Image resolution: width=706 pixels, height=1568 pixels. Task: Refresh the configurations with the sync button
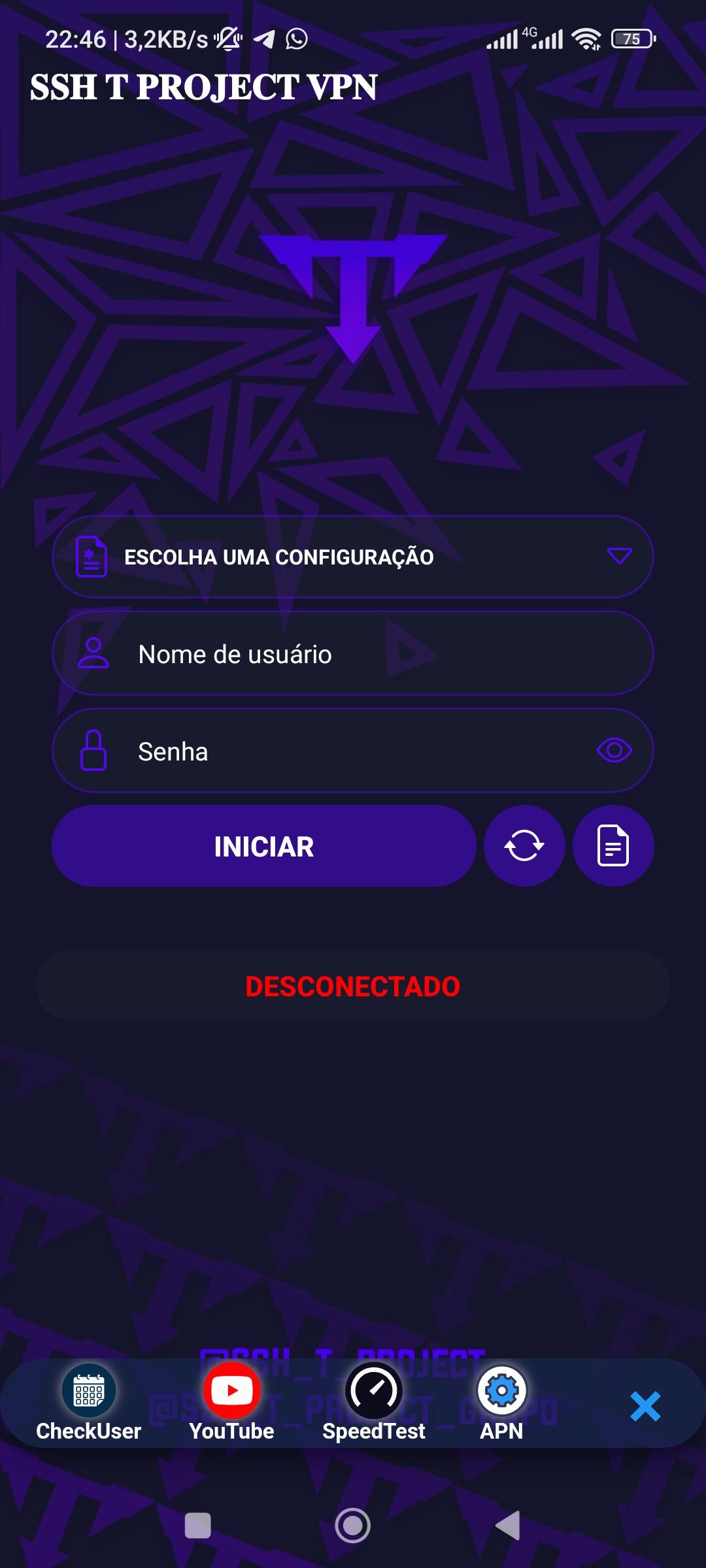tap(524, 846)
